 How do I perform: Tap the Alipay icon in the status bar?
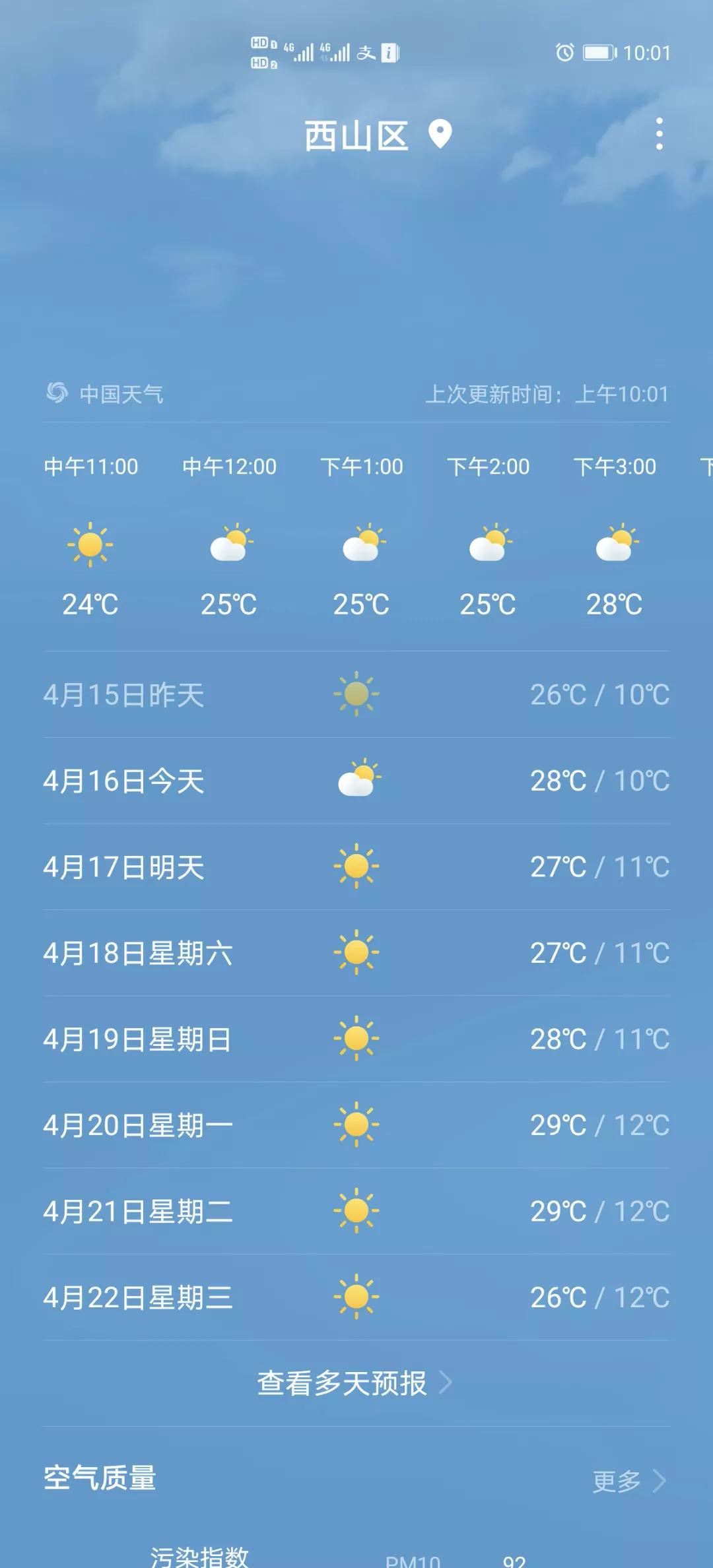pyautogui.click(x=368, y=53)
